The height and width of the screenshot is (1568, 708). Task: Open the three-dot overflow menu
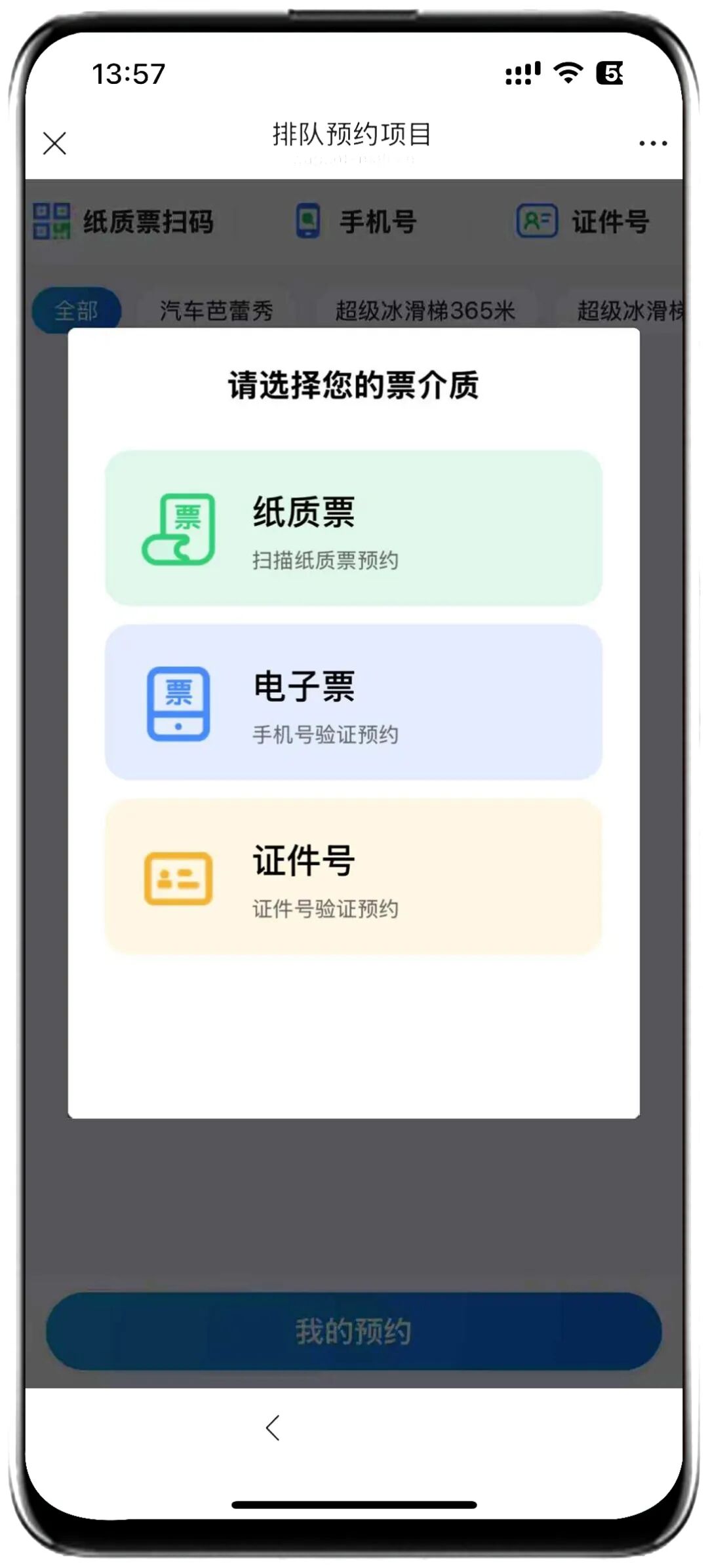tap(653, 143)
